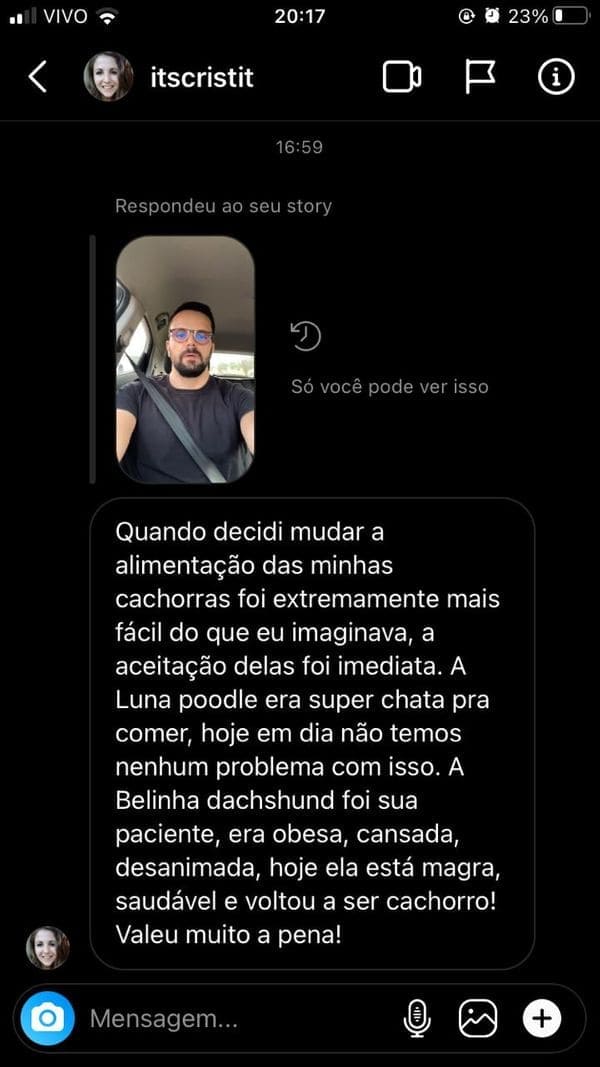View the replied story thumbnail

pos(185,360)
